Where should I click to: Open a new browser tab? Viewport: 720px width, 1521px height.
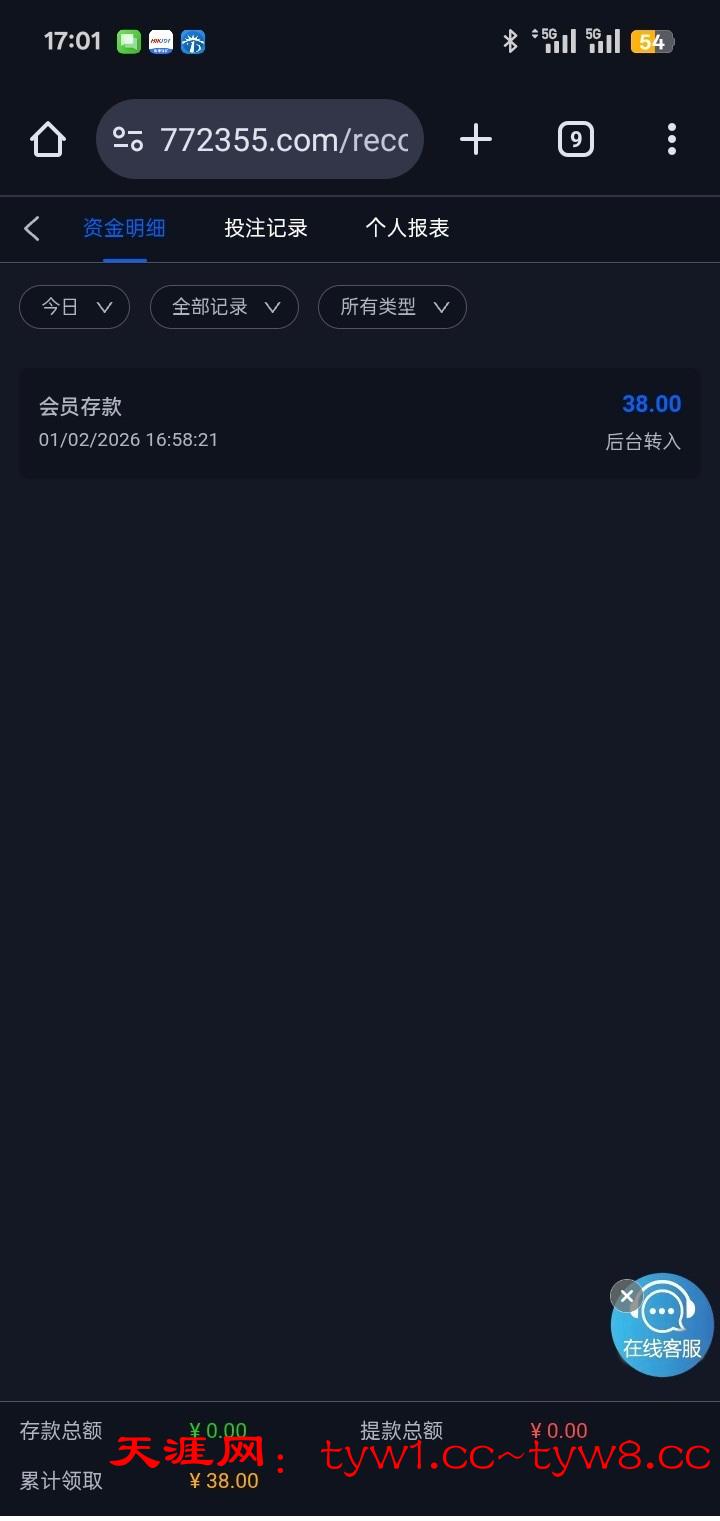tap(476, 139)
